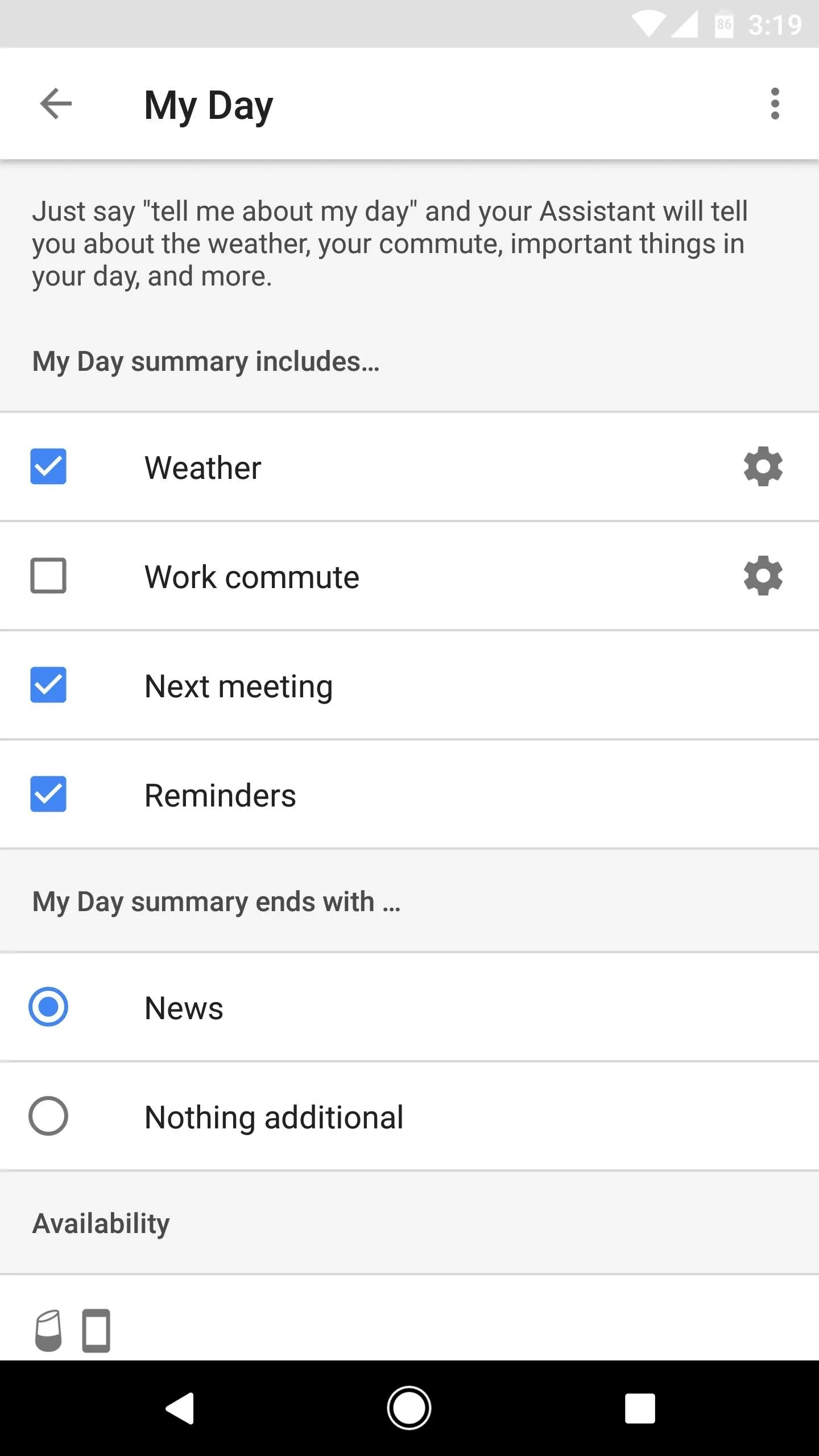Disable the Reminders checkbox
Image resolution: width=819 pixels, height=1456 pixels.
point(48,794)
